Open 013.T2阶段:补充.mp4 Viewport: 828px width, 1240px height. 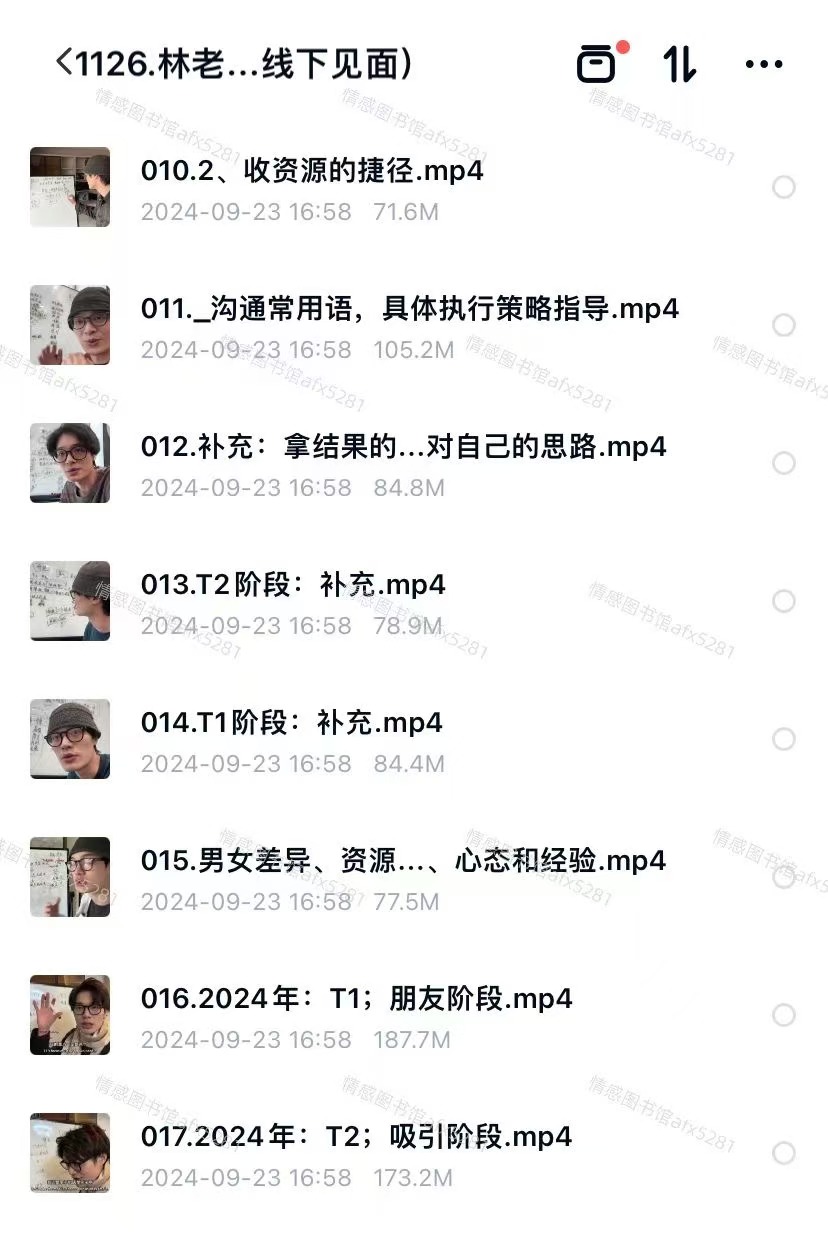293,585
